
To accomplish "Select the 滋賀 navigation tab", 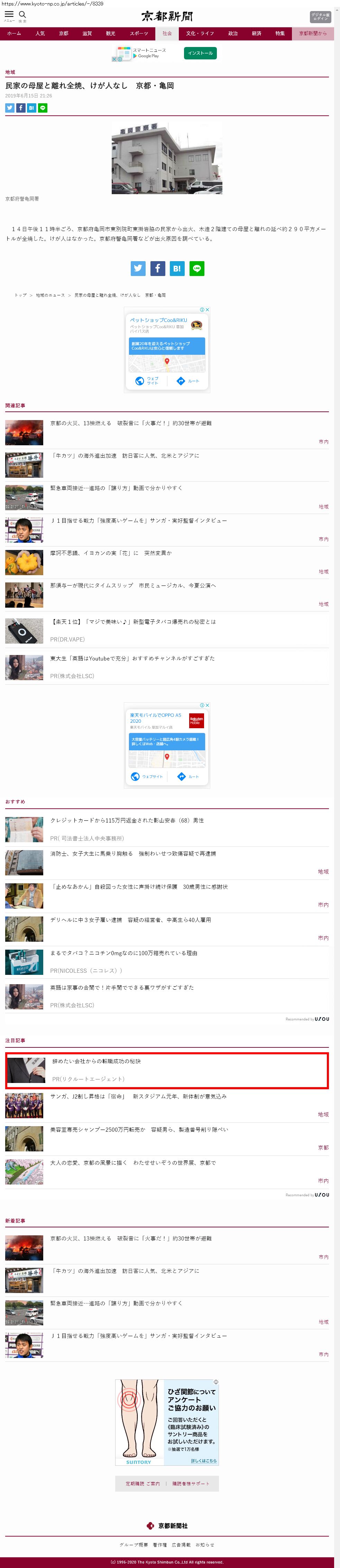I will coord(87,34).
